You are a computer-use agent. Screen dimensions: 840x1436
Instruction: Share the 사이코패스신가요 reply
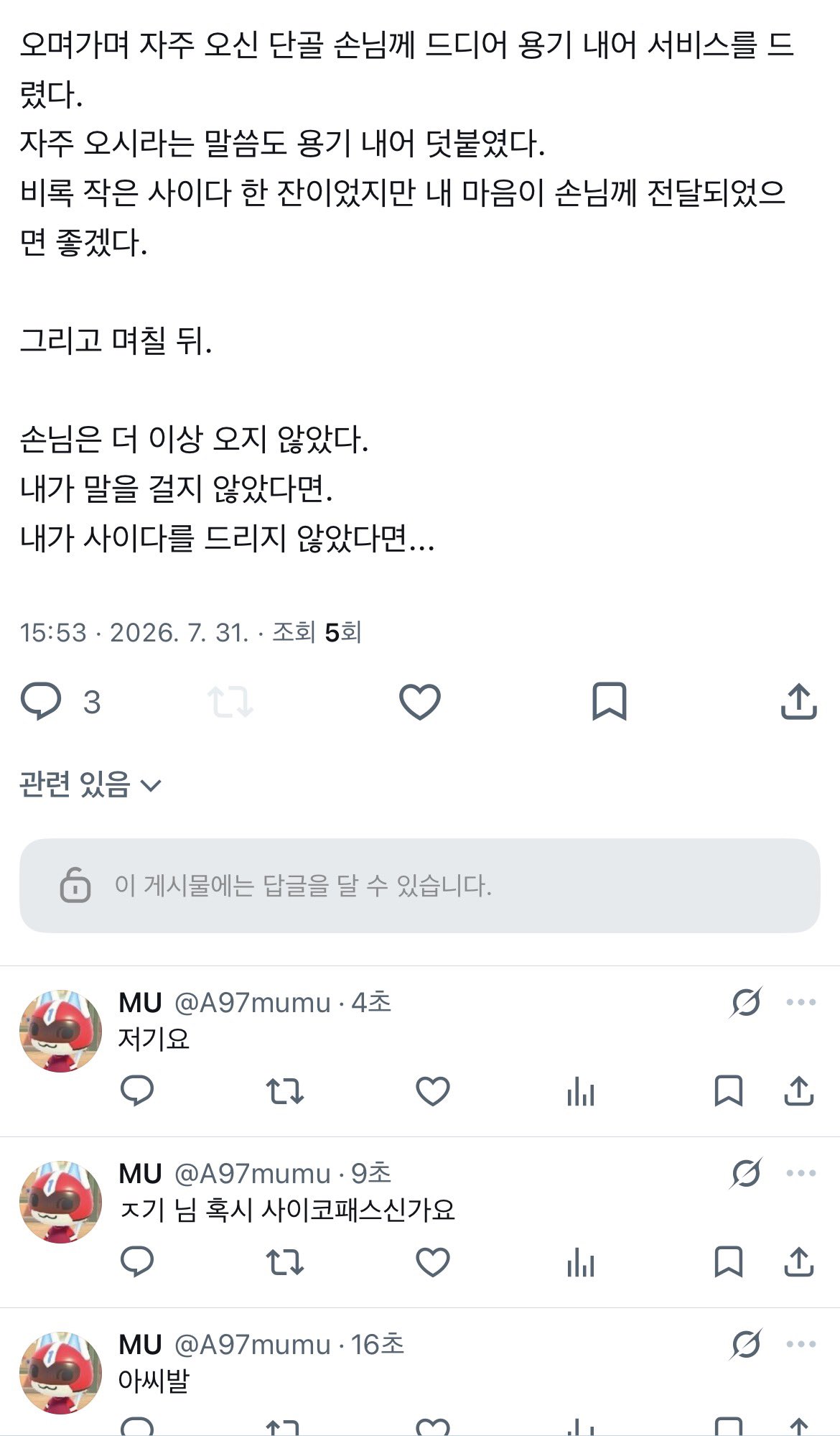pyautogui.click(x=798, y=1262)
